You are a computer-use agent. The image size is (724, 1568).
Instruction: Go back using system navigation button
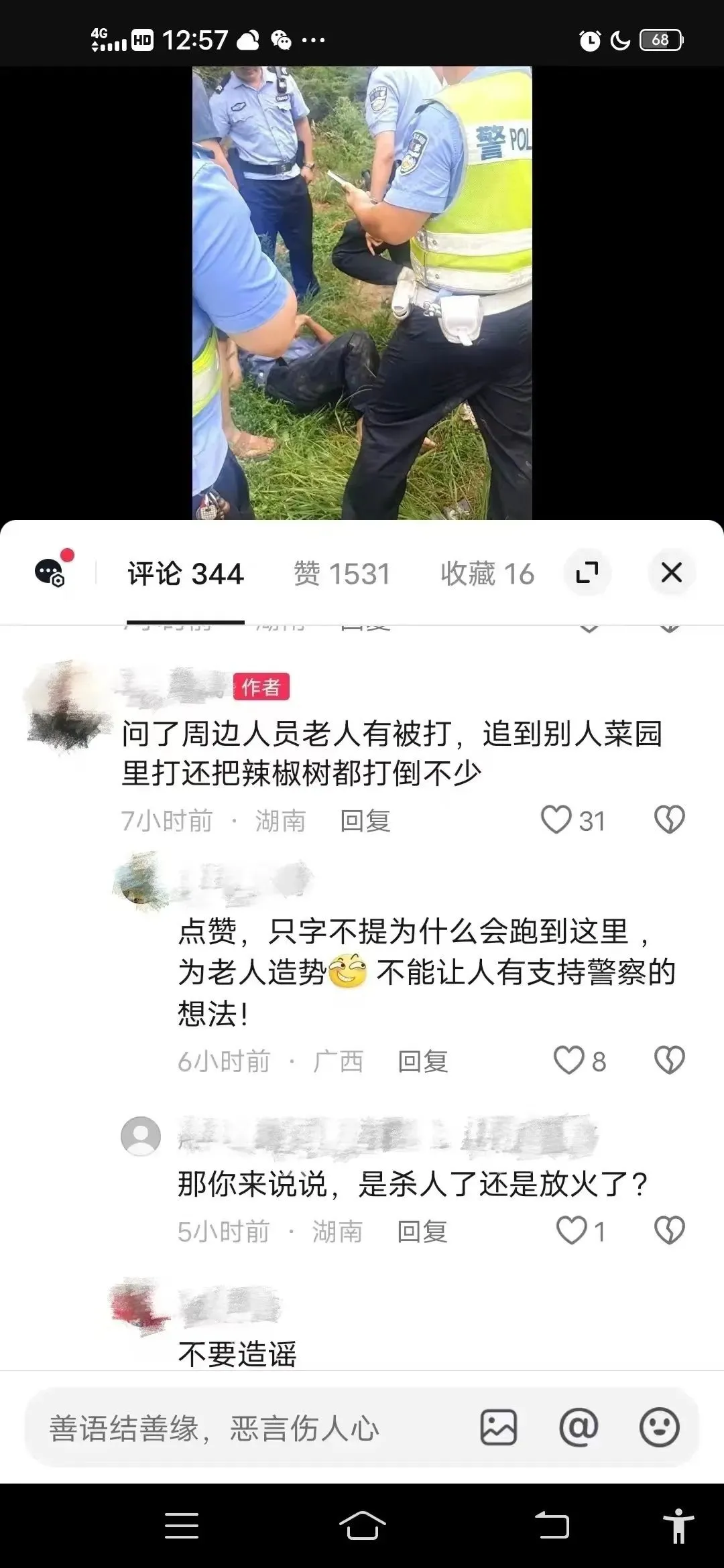pyautogui.click(x=552, y=1526)
